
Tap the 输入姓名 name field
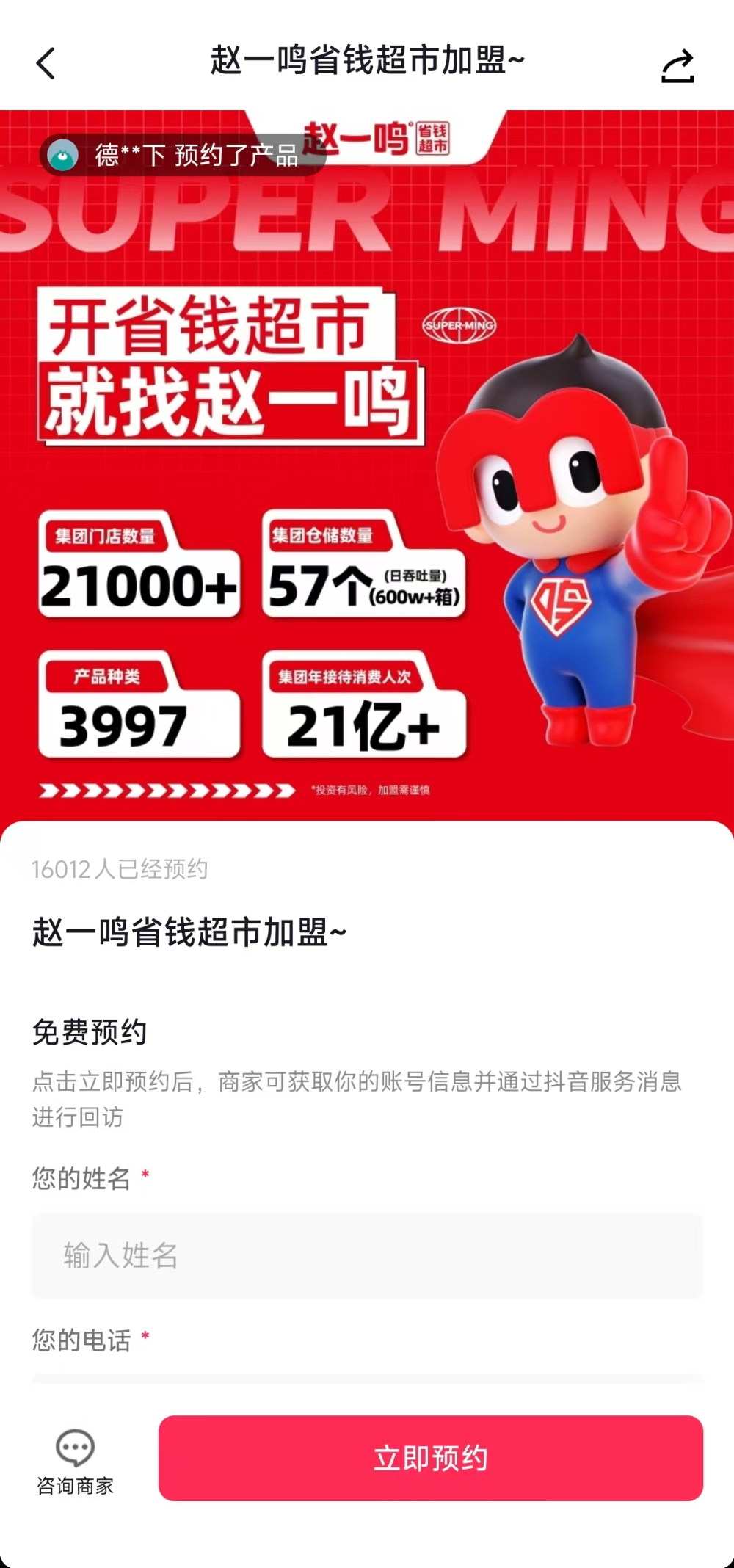pos(367,1255)
